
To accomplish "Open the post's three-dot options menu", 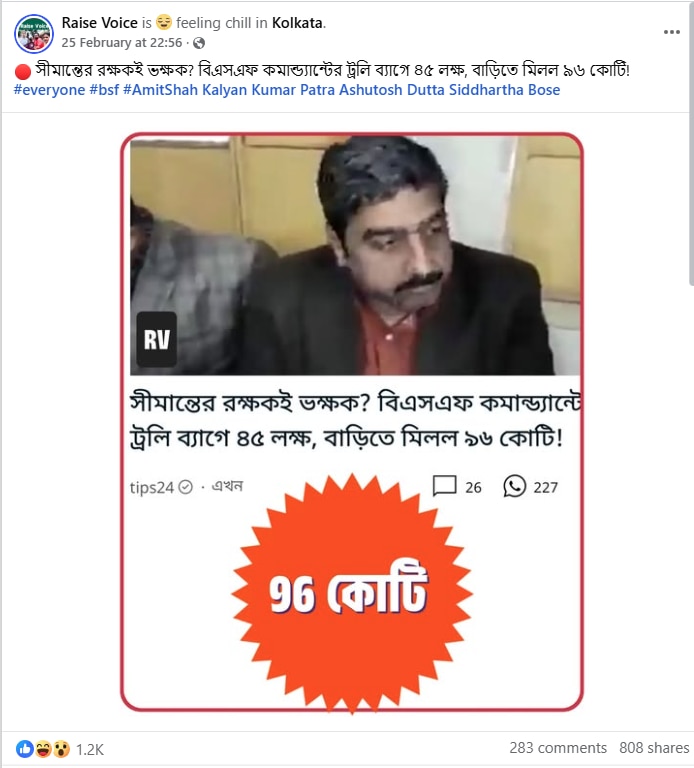I will 671,32.
